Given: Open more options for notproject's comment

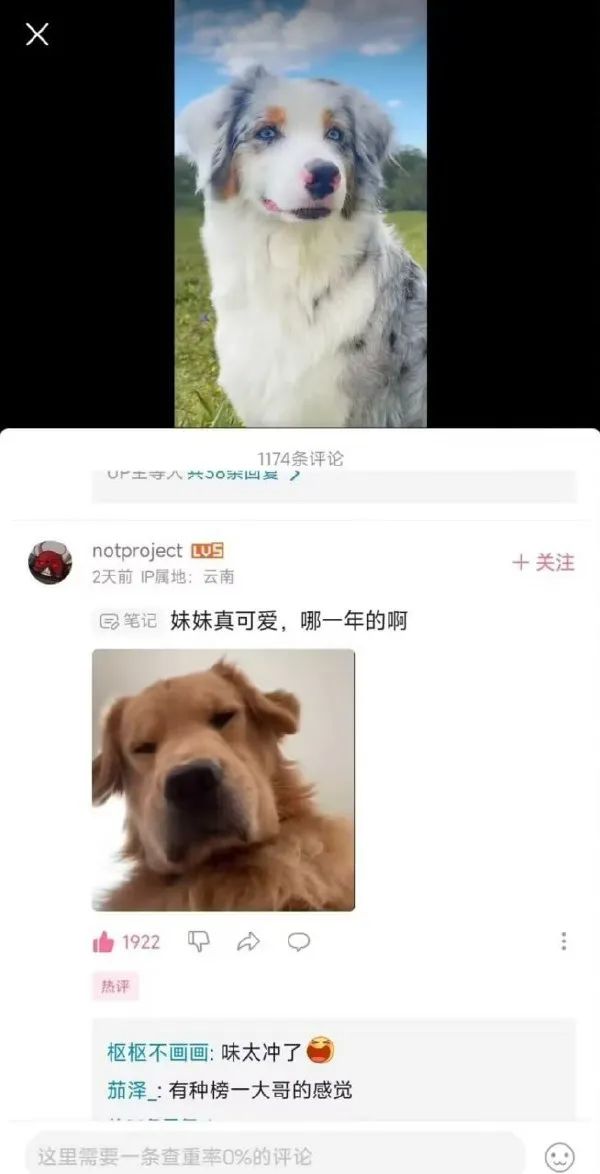Looking at the screenshot, I should [563, 941].
